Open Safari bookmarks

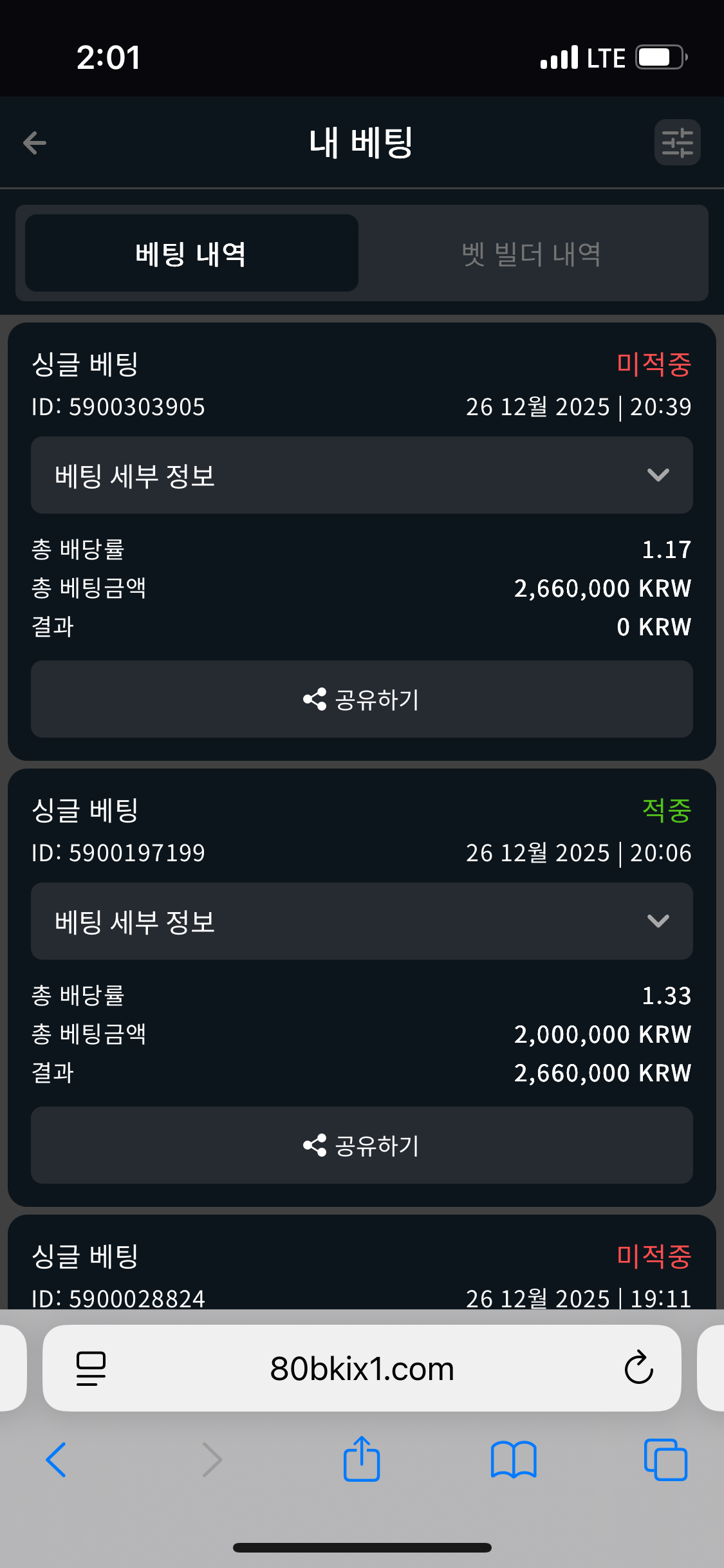[513, 1459]
